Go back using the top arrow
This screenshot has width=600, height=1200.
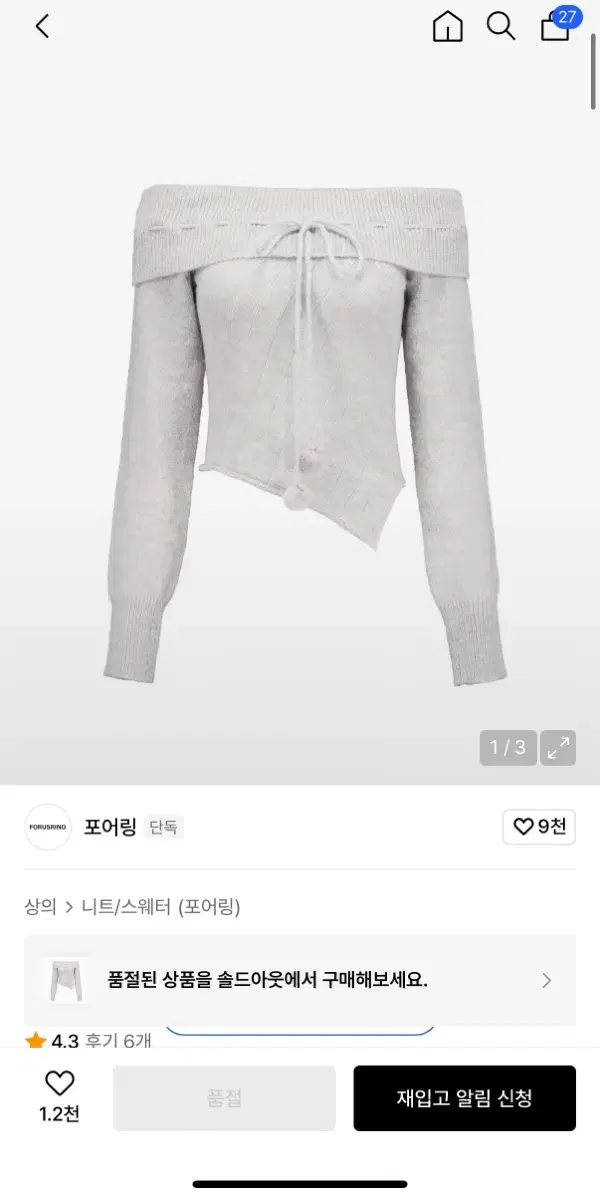tap(42, 26)
